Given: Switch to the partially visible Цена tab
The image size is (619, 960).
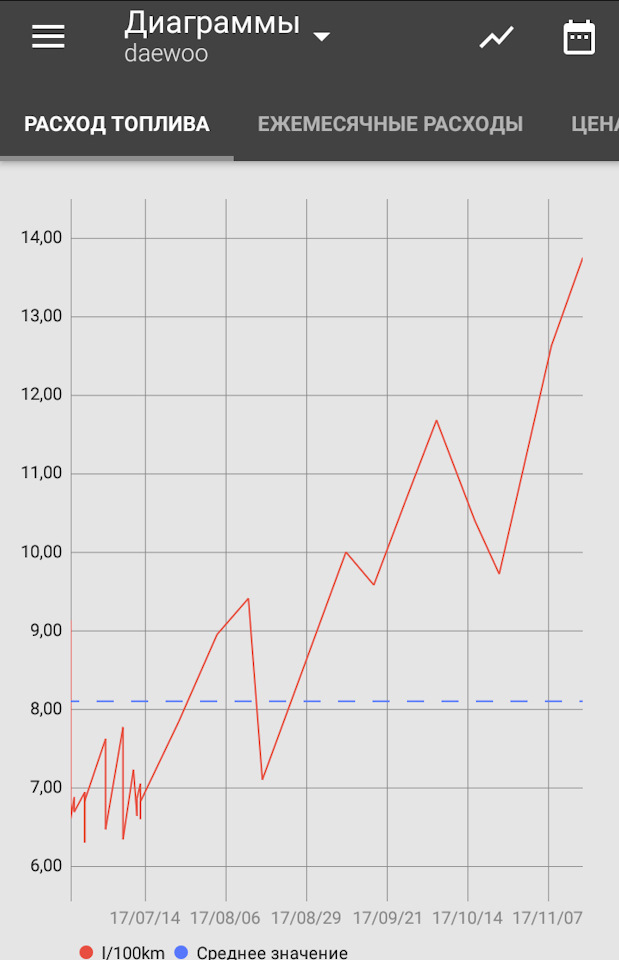Looking at the screenshot, I should [595, 125].
